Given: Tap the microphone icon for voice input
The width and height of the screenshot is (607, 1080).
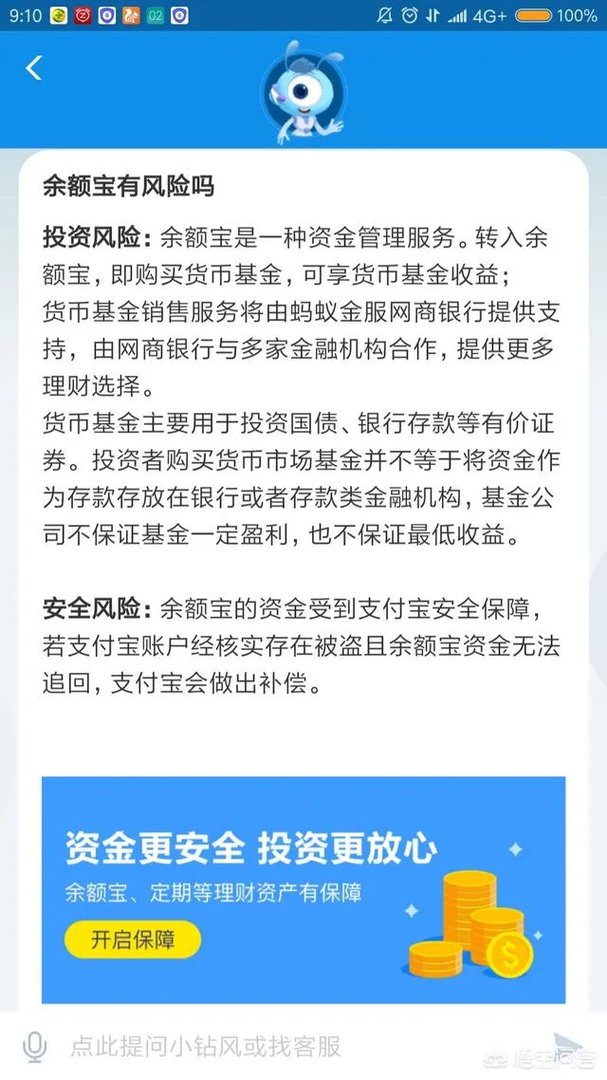Looking at the screenshot, I should tap(34, 1047).
